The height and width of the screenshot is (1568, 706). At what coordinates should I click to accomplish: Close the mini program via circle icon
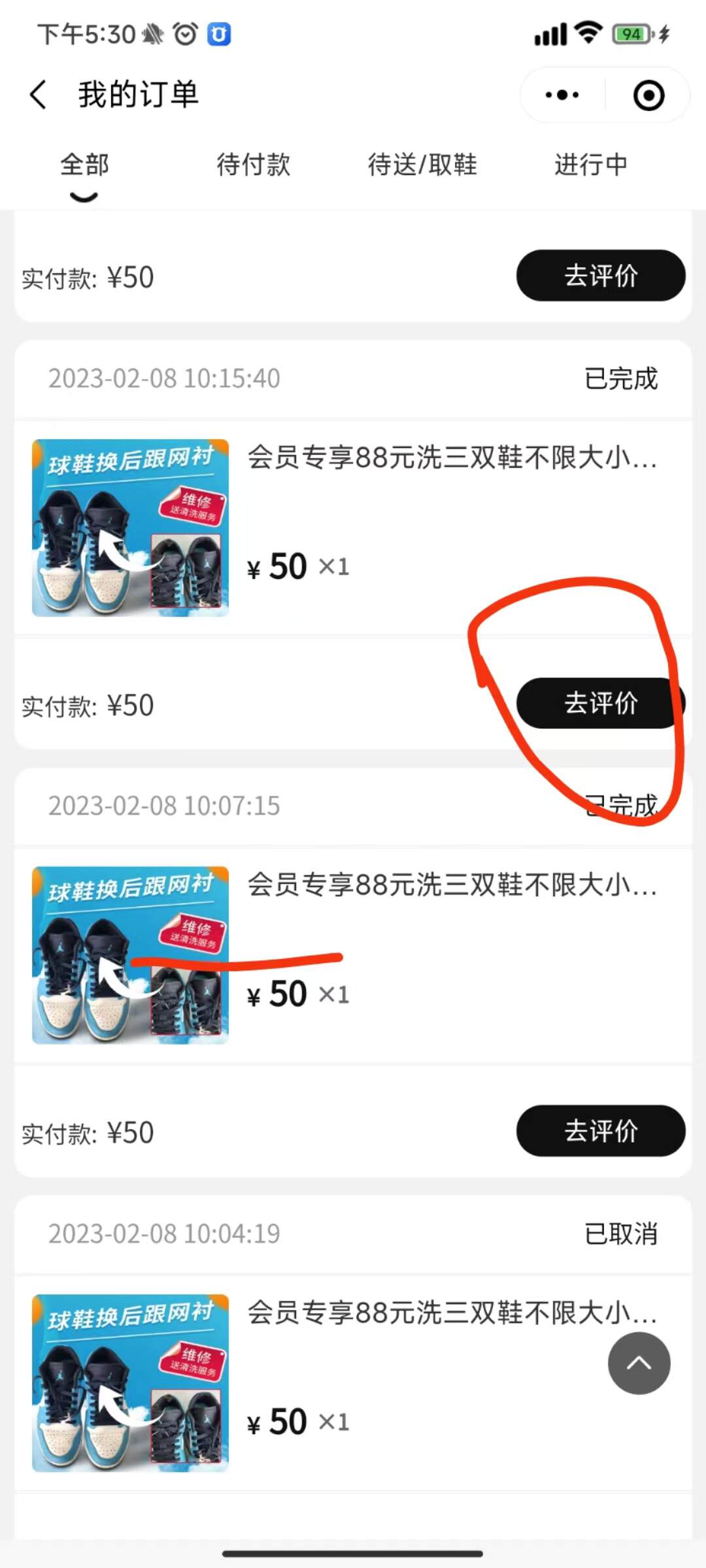[648, 95]
